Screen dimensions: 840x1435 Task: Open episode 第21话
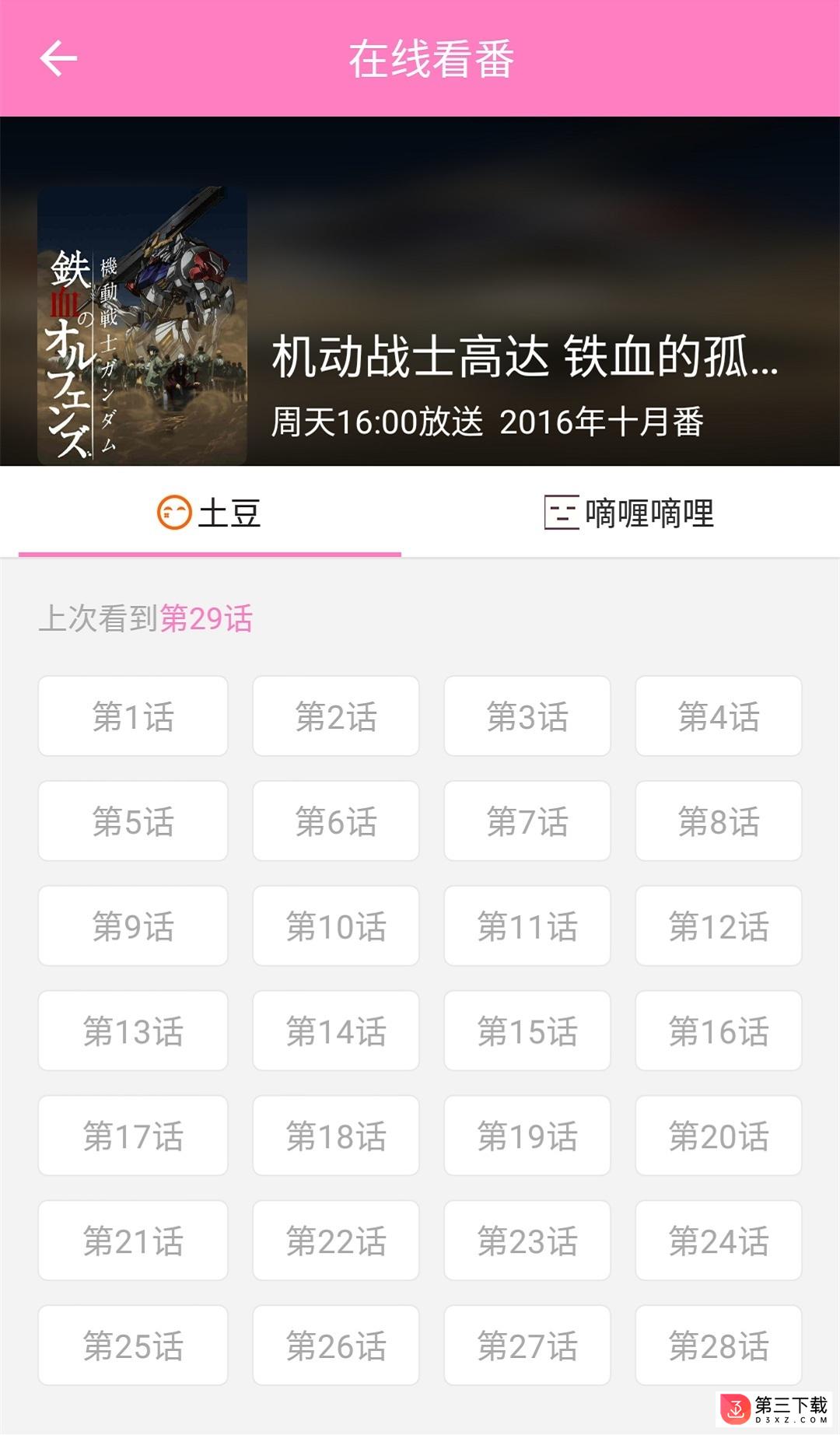click(133, 1241)
